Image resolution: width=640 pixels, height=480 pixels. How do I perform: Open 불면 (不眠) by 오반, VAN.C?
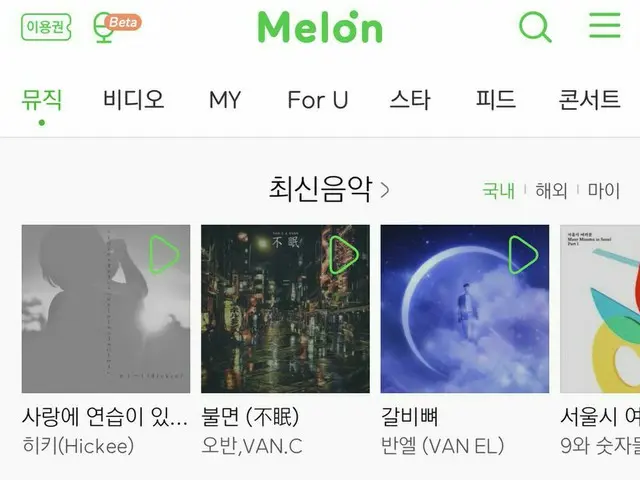(x=250, y=416)
